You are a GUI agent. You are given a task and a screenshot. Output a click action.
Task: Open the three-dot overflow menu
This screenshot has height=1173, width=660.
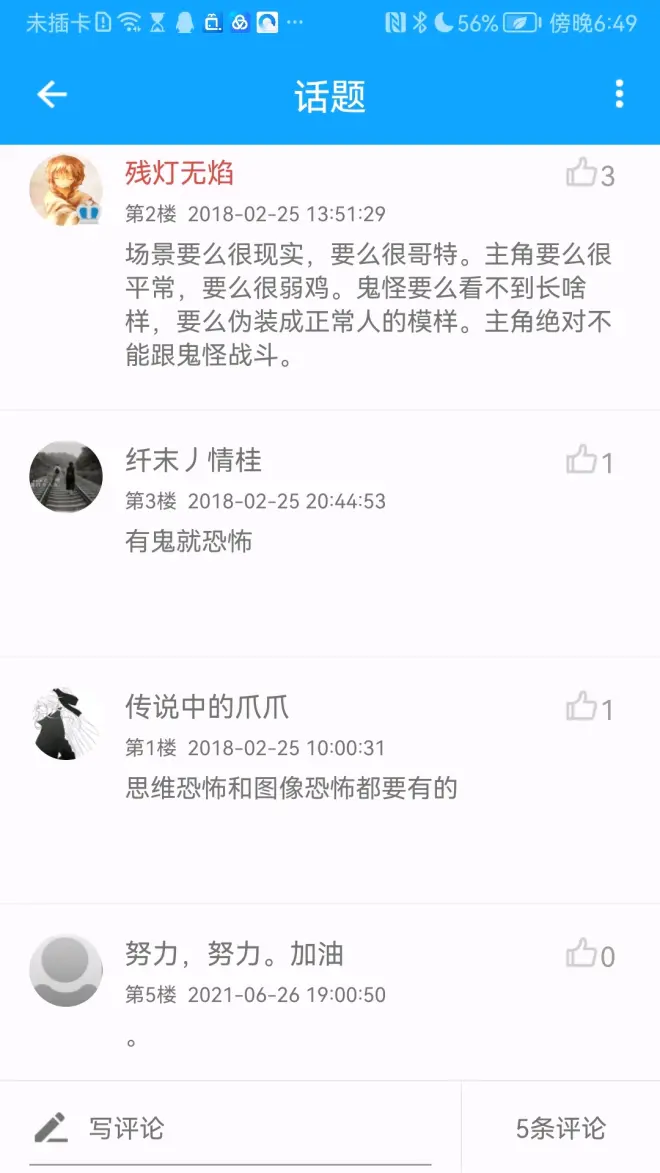coord(619,95)
